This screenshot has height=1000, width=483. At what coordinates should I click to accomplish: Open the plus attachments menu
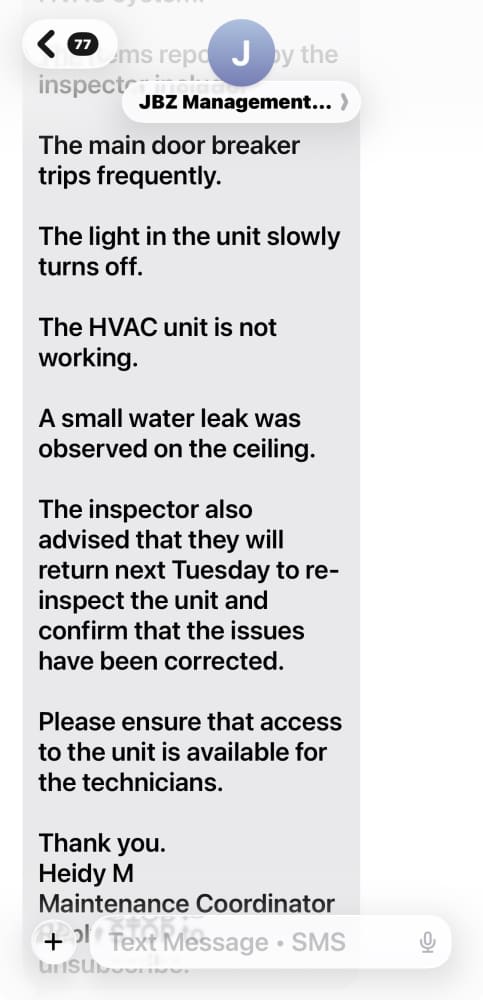pos(56,942)
